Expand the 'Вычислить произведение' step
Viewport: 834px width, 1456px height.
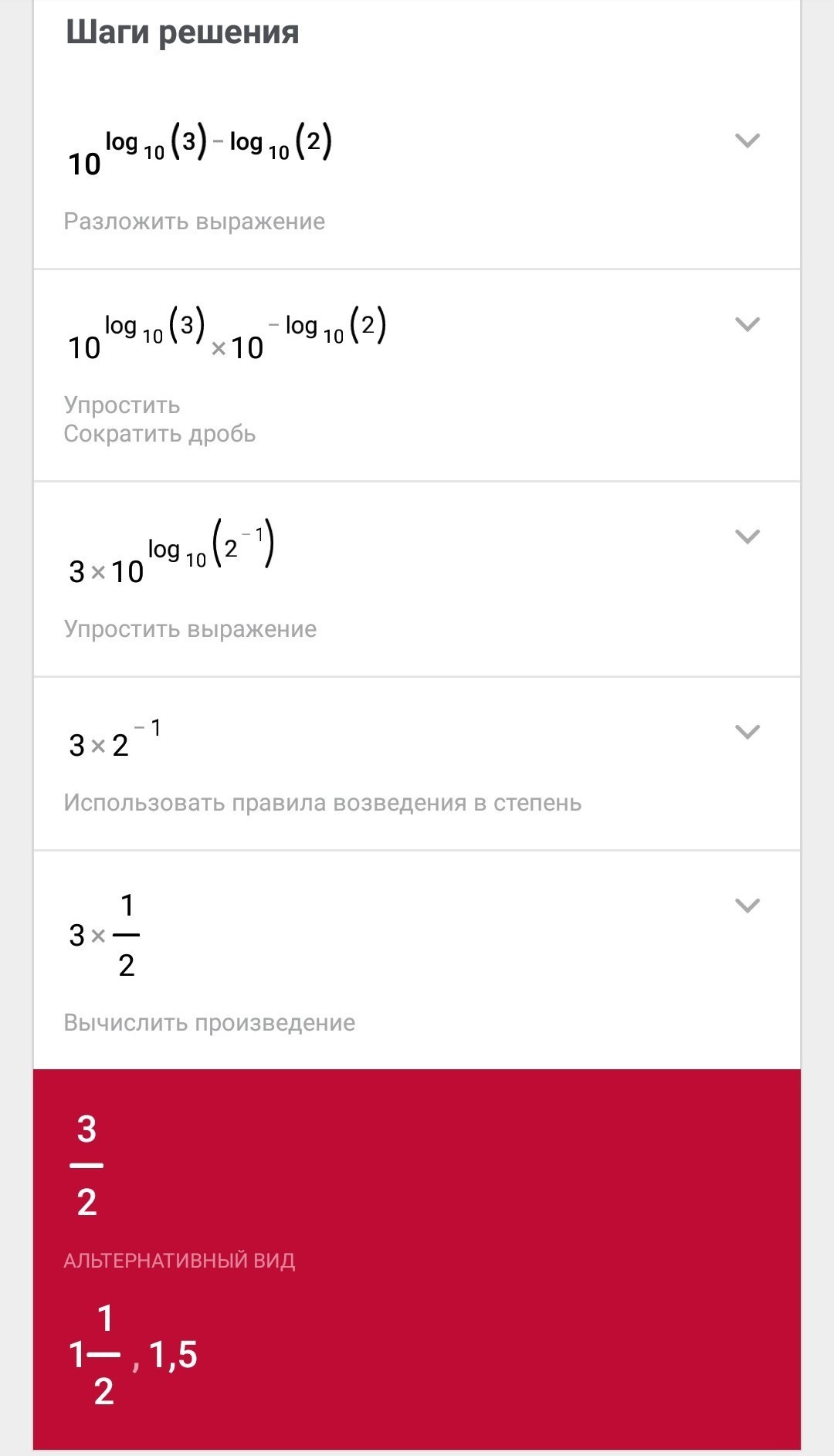click(747, 906)
